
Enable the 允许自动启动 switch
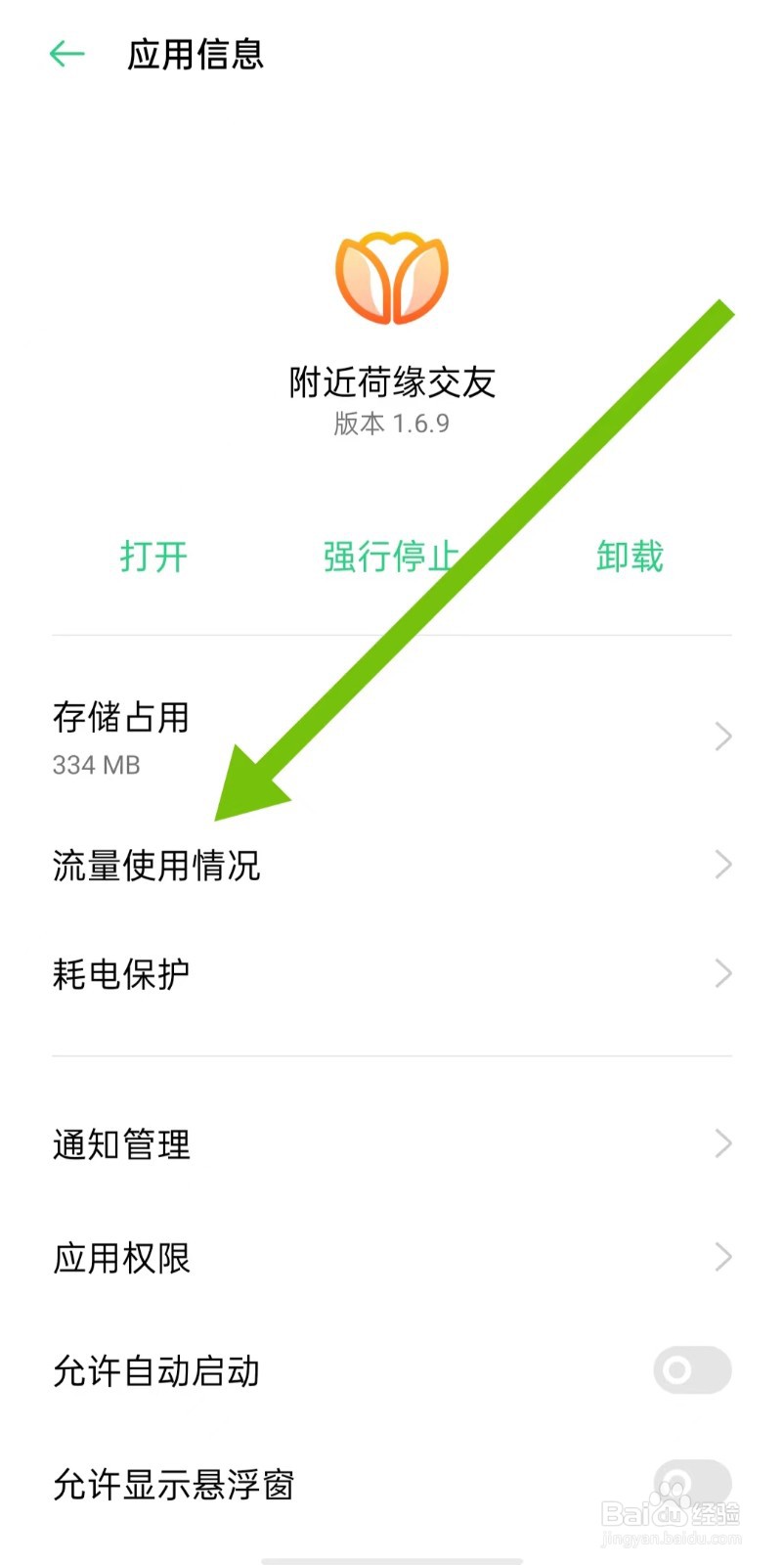pos(690,1370)
